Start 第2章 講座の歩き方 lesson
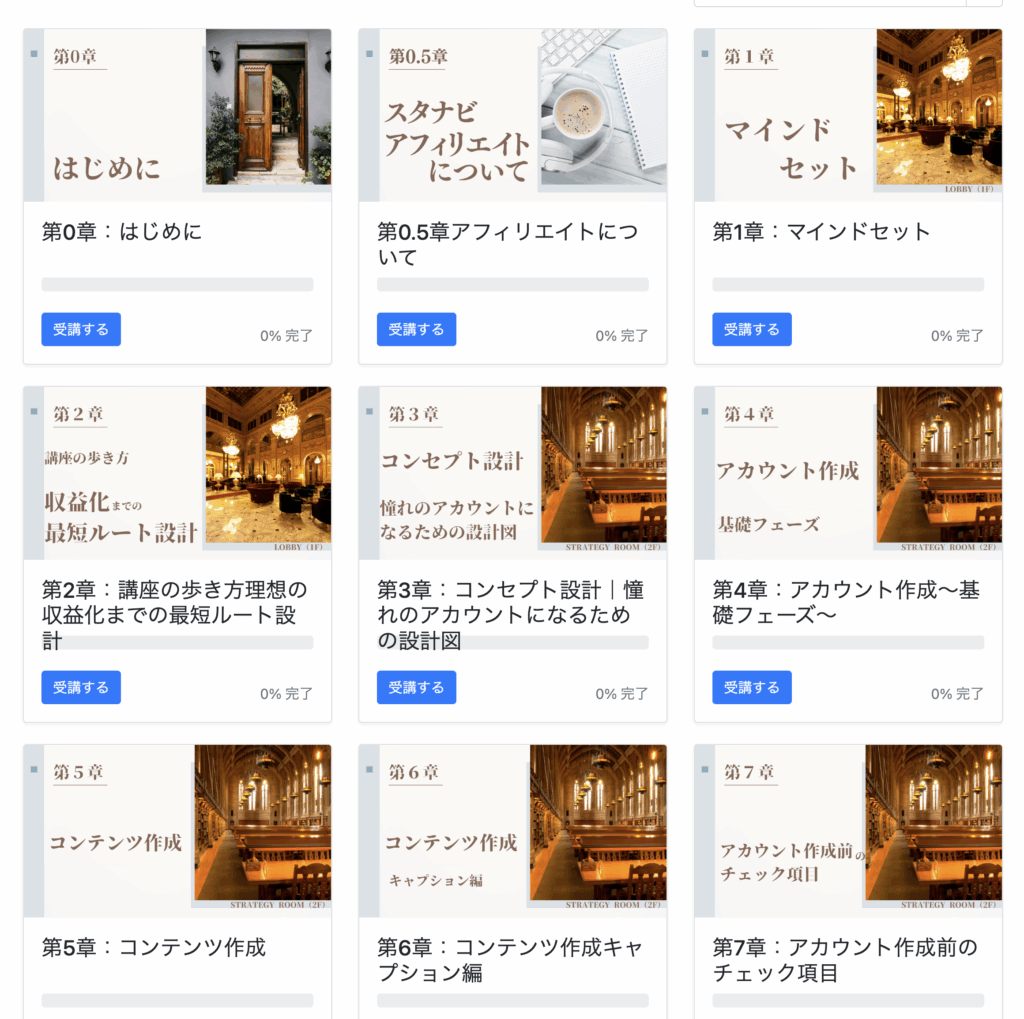Image resolution: width=1024 pixels, height=1019 pixels. (81, 687)
